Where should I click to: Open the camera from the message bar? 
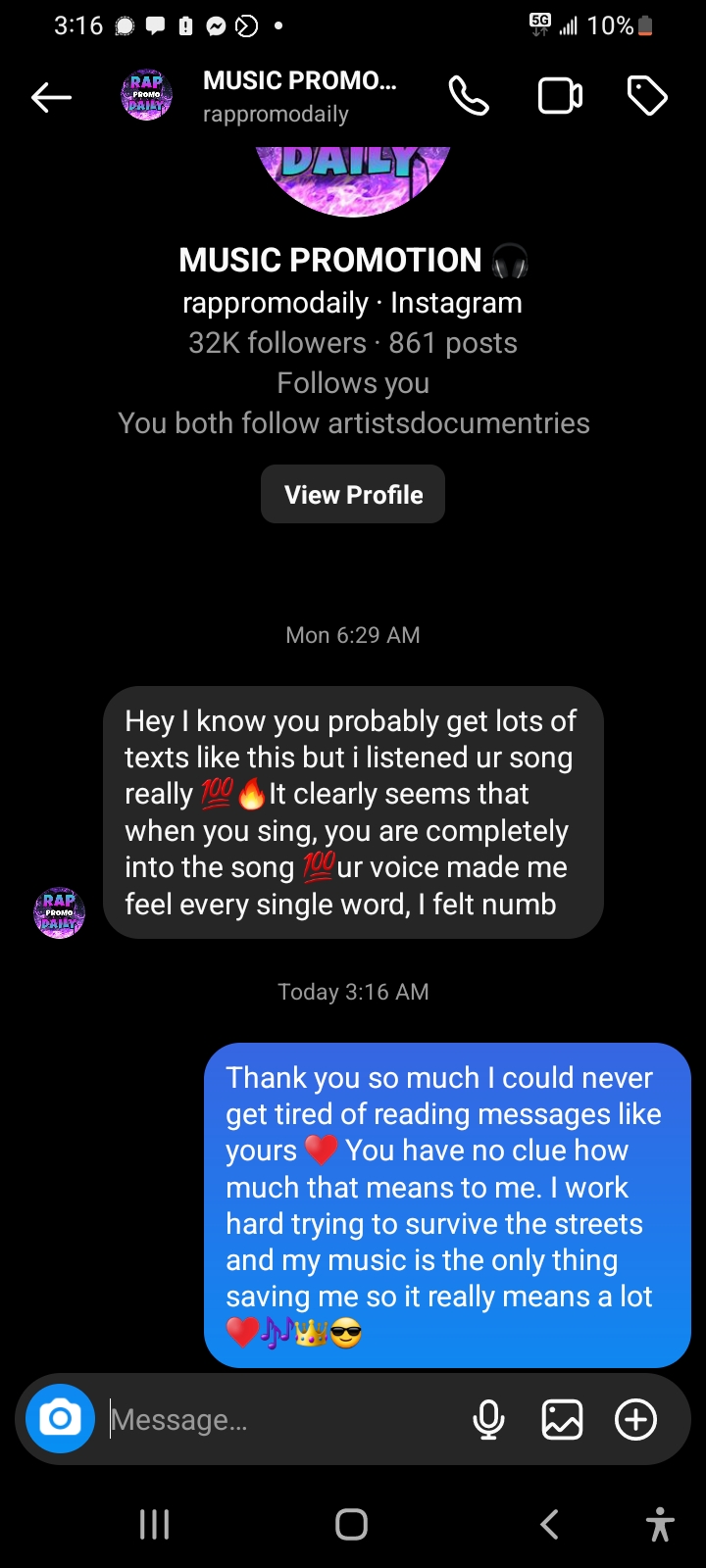pyautogui.click(x=60, y=1419)
